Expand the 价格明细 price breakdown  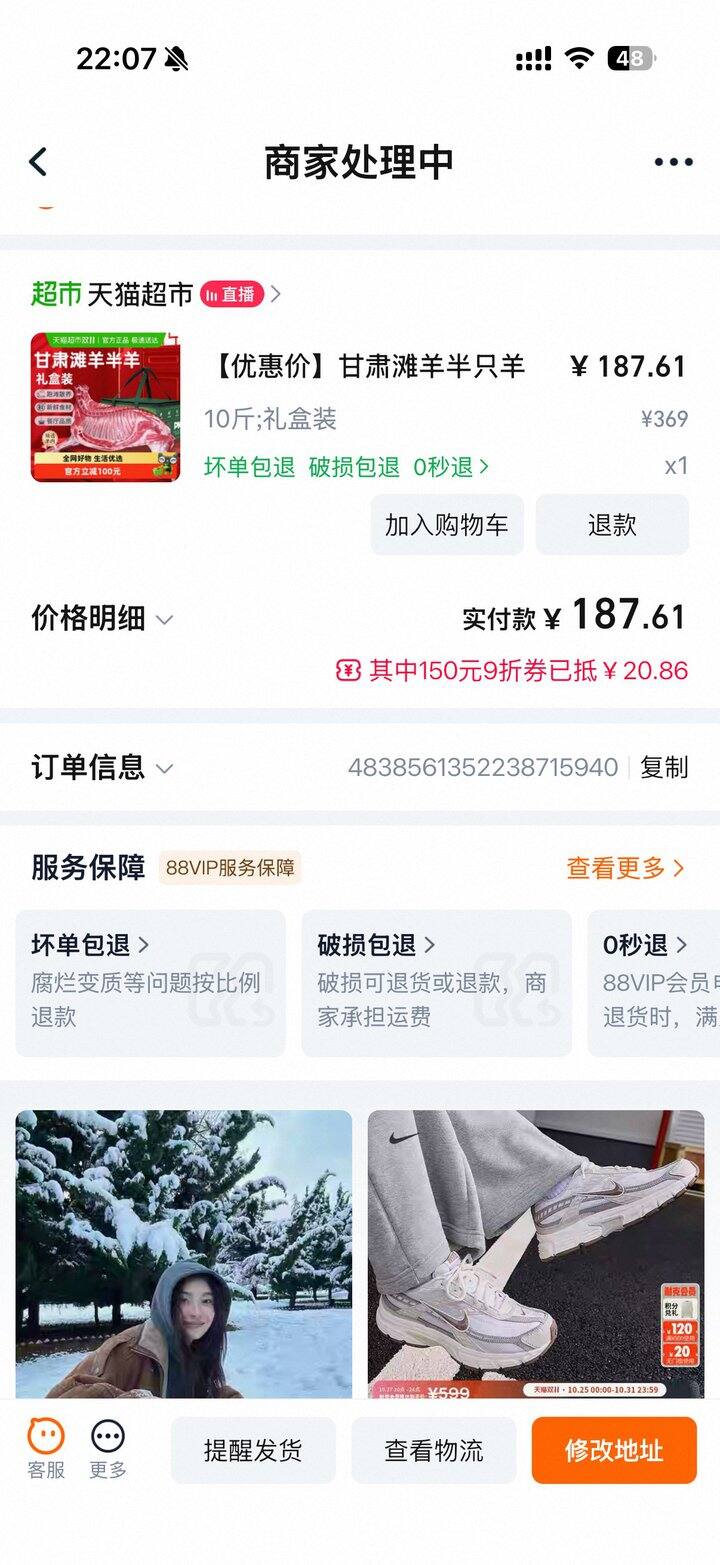point(102,619)
